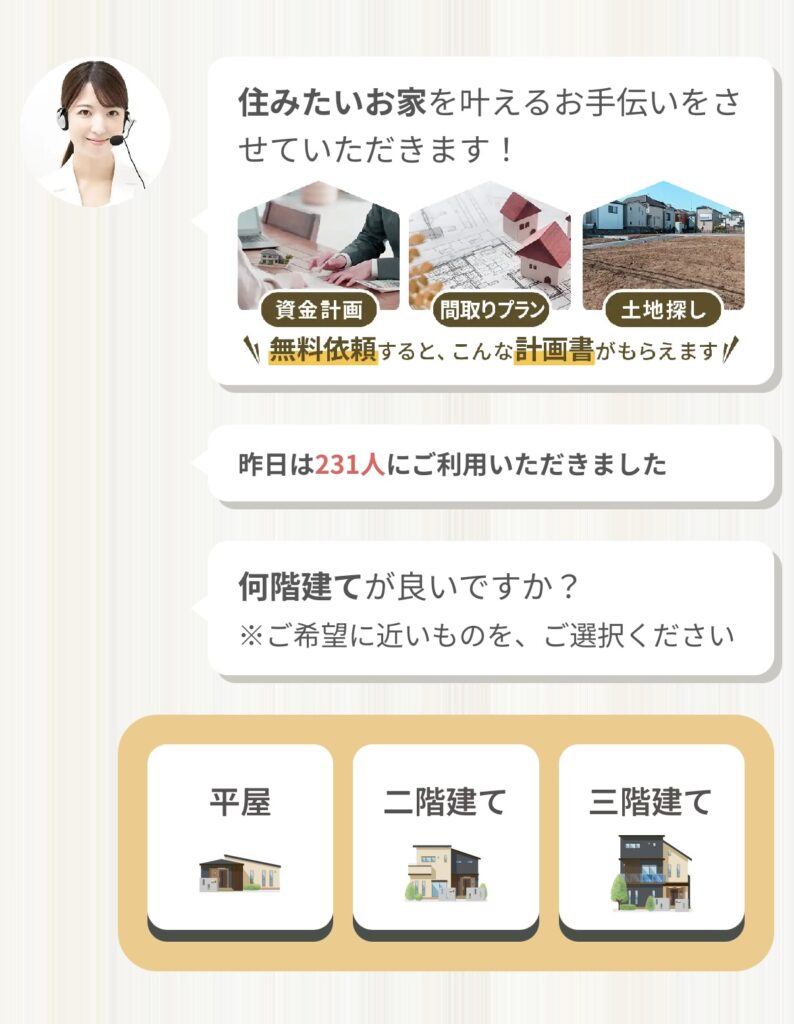
Task: Select the 平屋 option
Action: [x=240, y=837]
